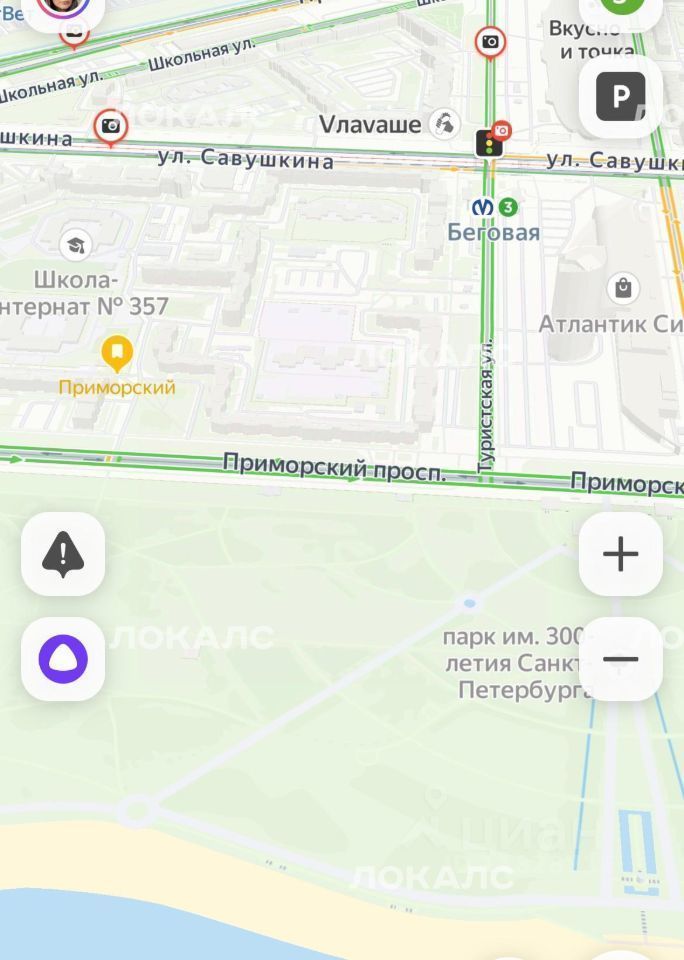Open the Атлантик Сити shopping marker
The width and height of the screenshot is (684, 960).
coord(624,289)
